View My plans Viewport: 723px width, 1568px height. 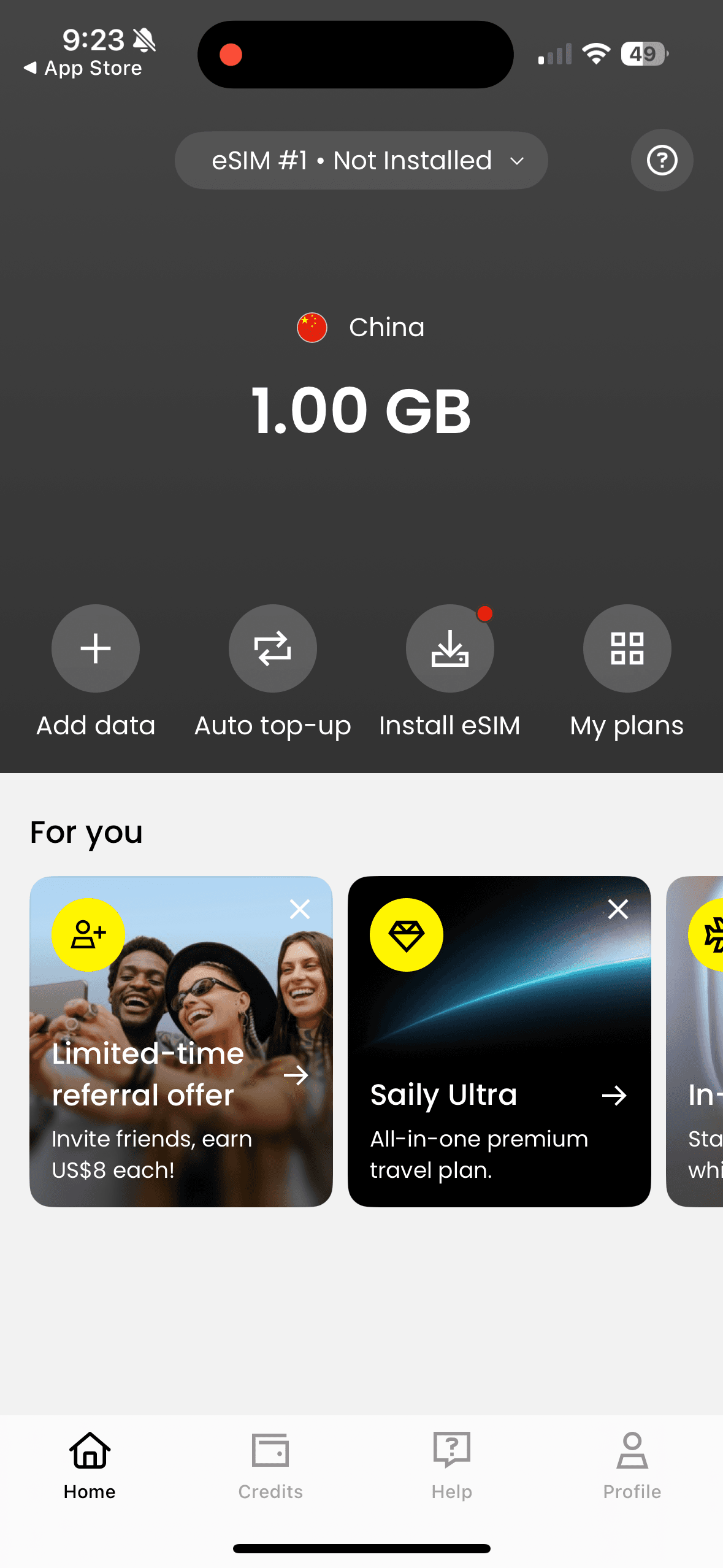tap(627, 648)
